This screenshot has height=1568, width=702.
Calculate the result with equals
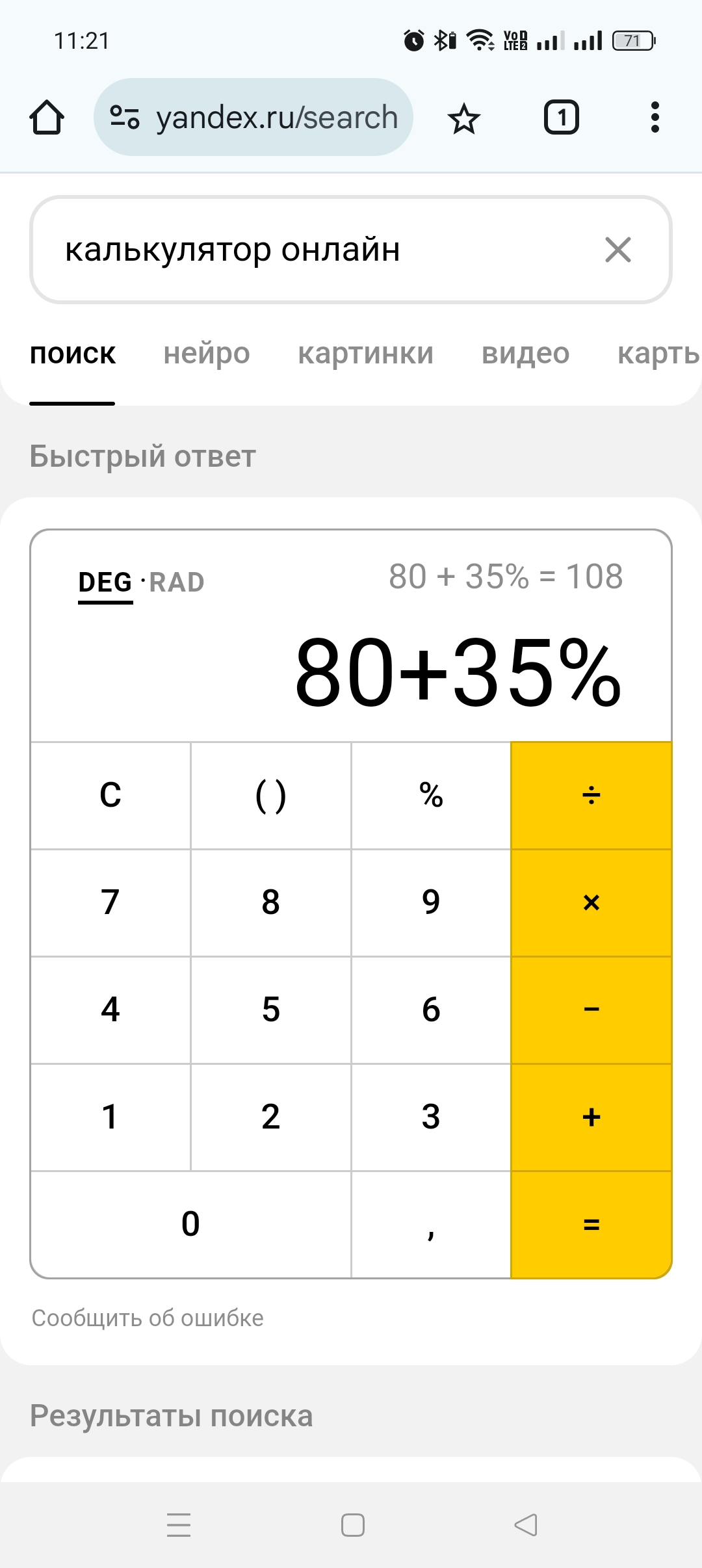click(591, 1225)
